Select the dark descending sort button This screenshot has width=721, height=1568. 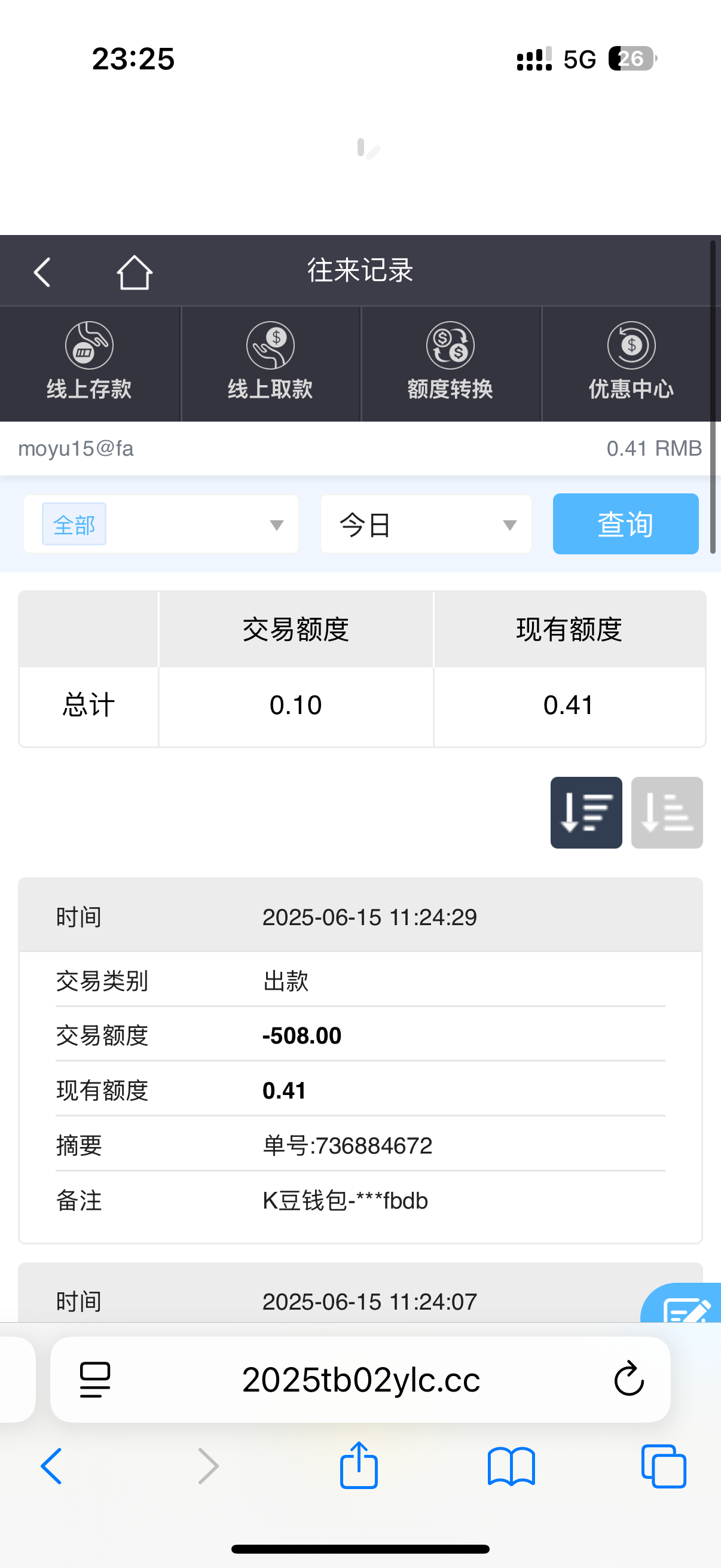[586, 813]
